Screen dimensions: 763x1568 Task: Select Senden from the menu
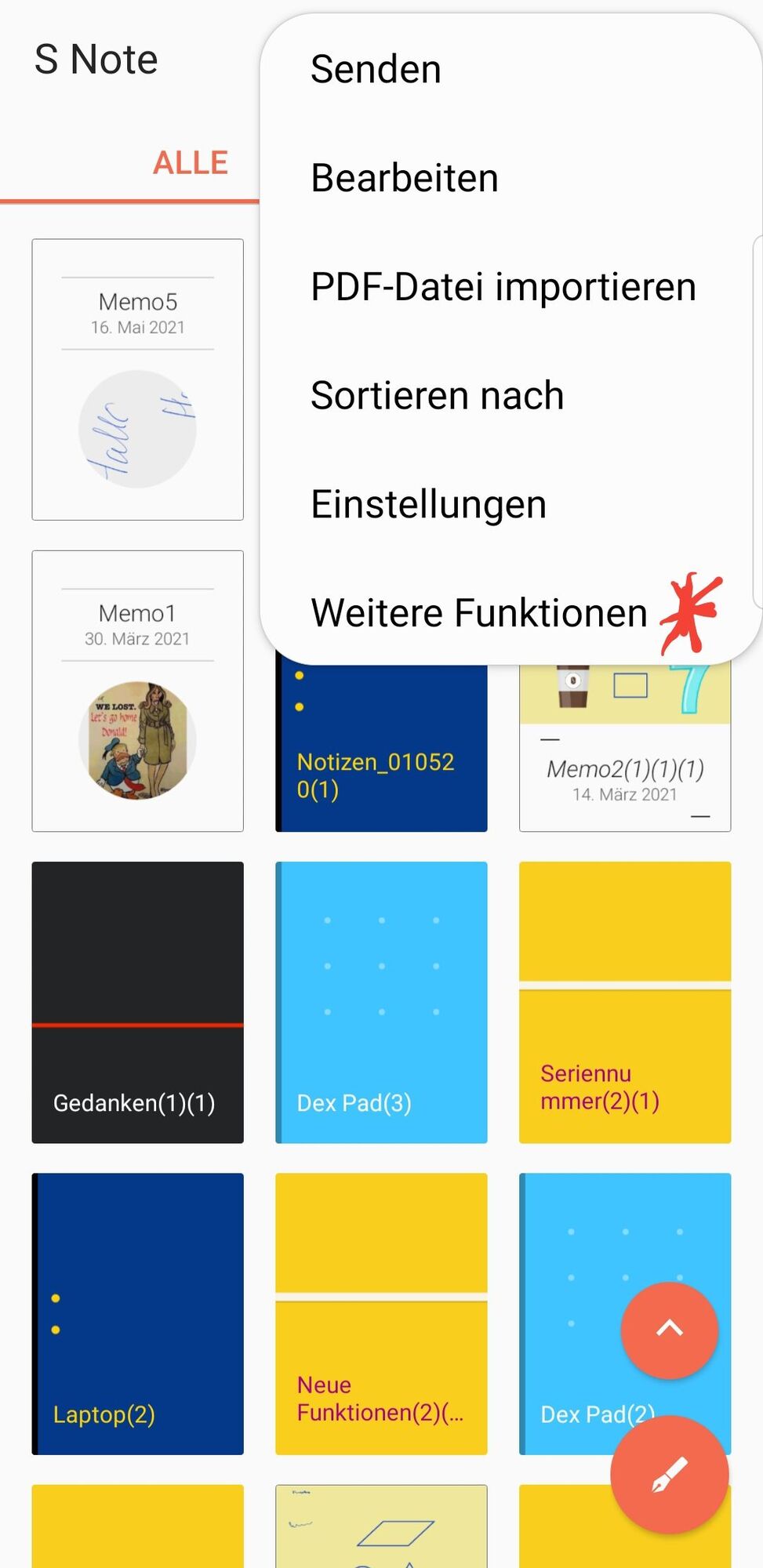[x=376, y=69]
